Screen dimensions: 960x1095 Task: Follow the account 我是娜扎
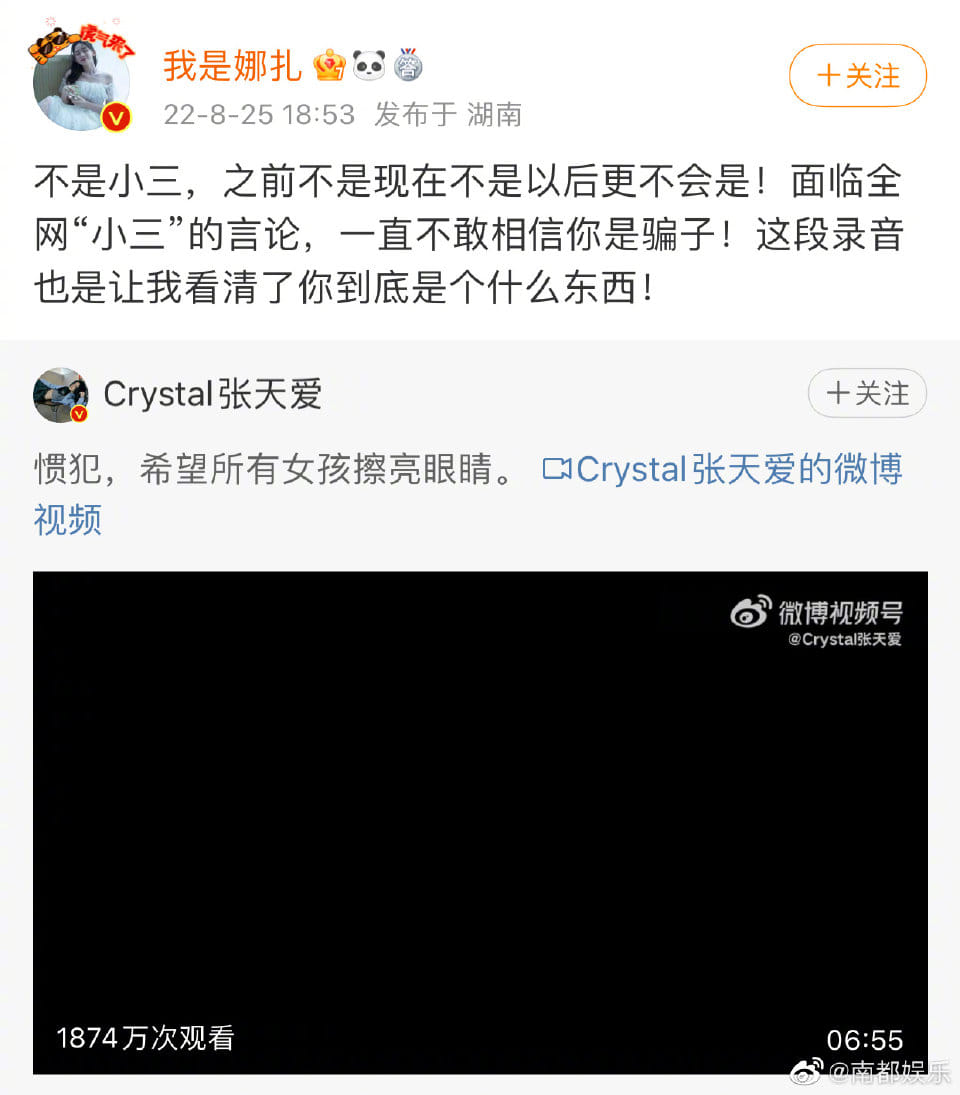[858, 76]
